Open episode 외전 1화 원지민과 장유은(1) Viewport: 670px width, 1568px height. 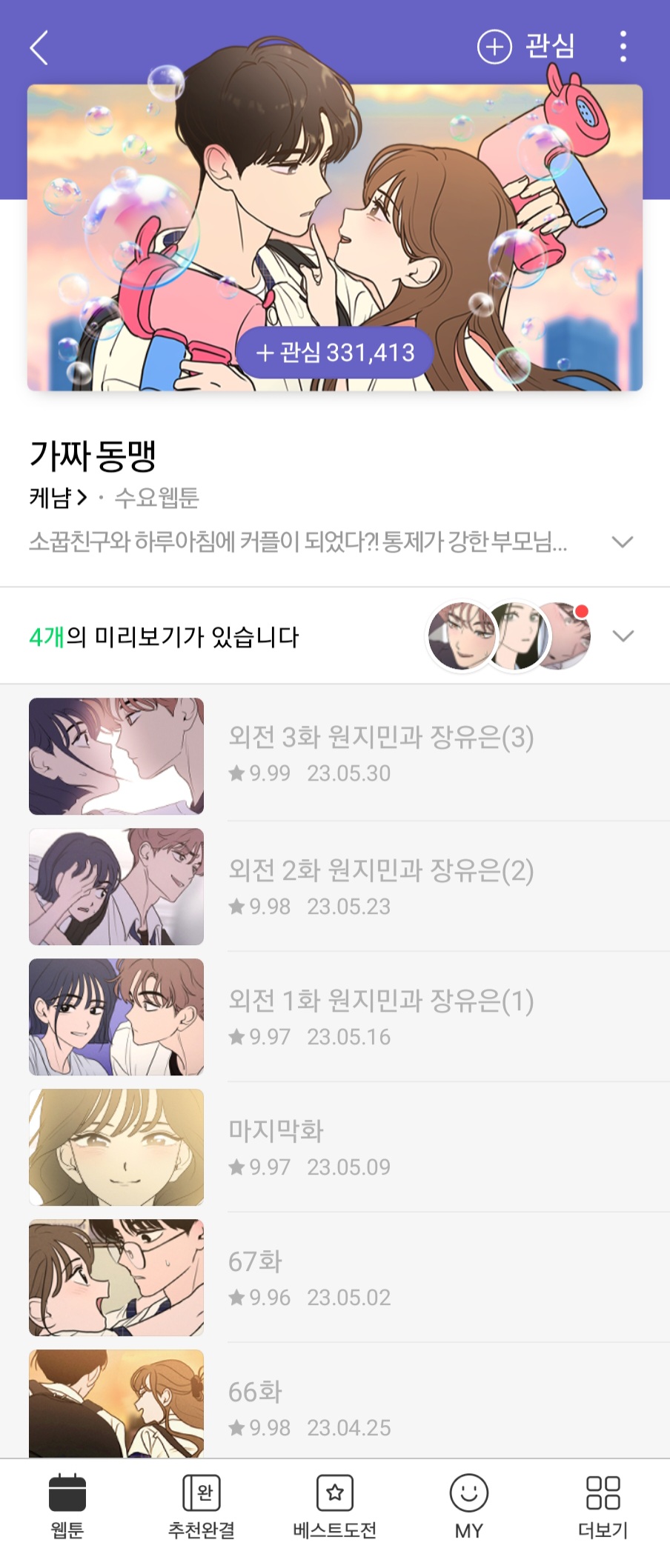[x=380, y=1016]
